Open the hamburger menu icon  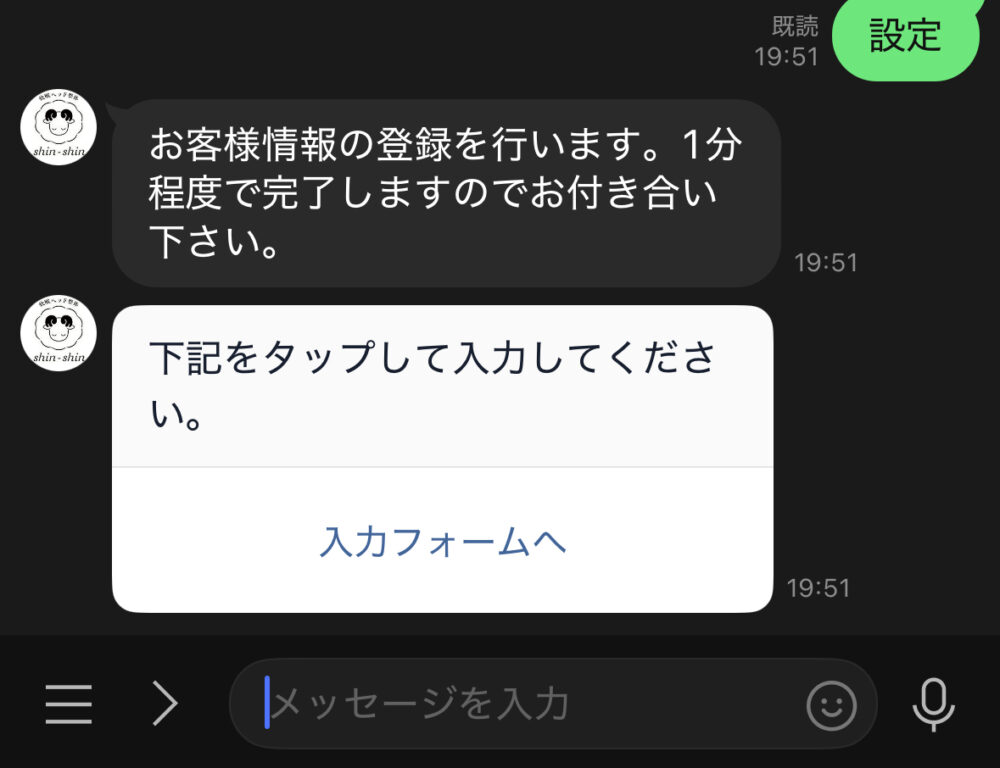(x=69, y=705)
